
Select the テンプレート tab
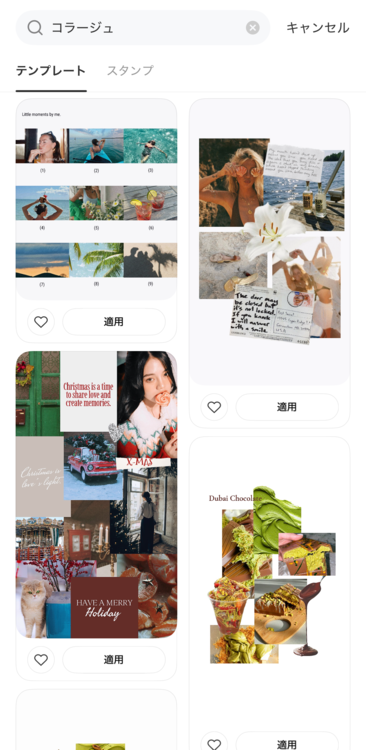click(51, 71)
